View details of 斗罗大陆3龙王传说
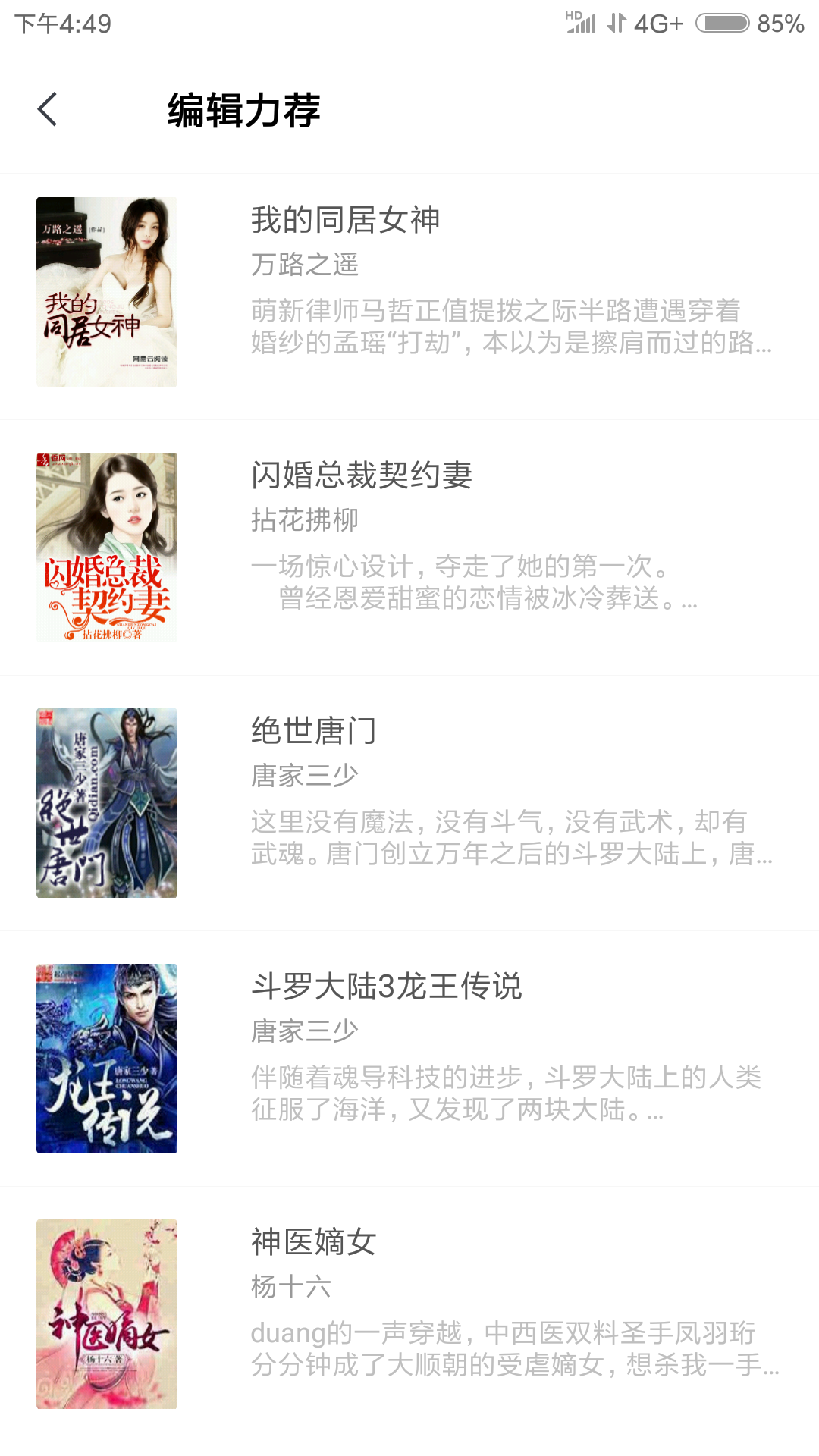Screen dimensions: 819x1456 click(x=409, y=1059)
